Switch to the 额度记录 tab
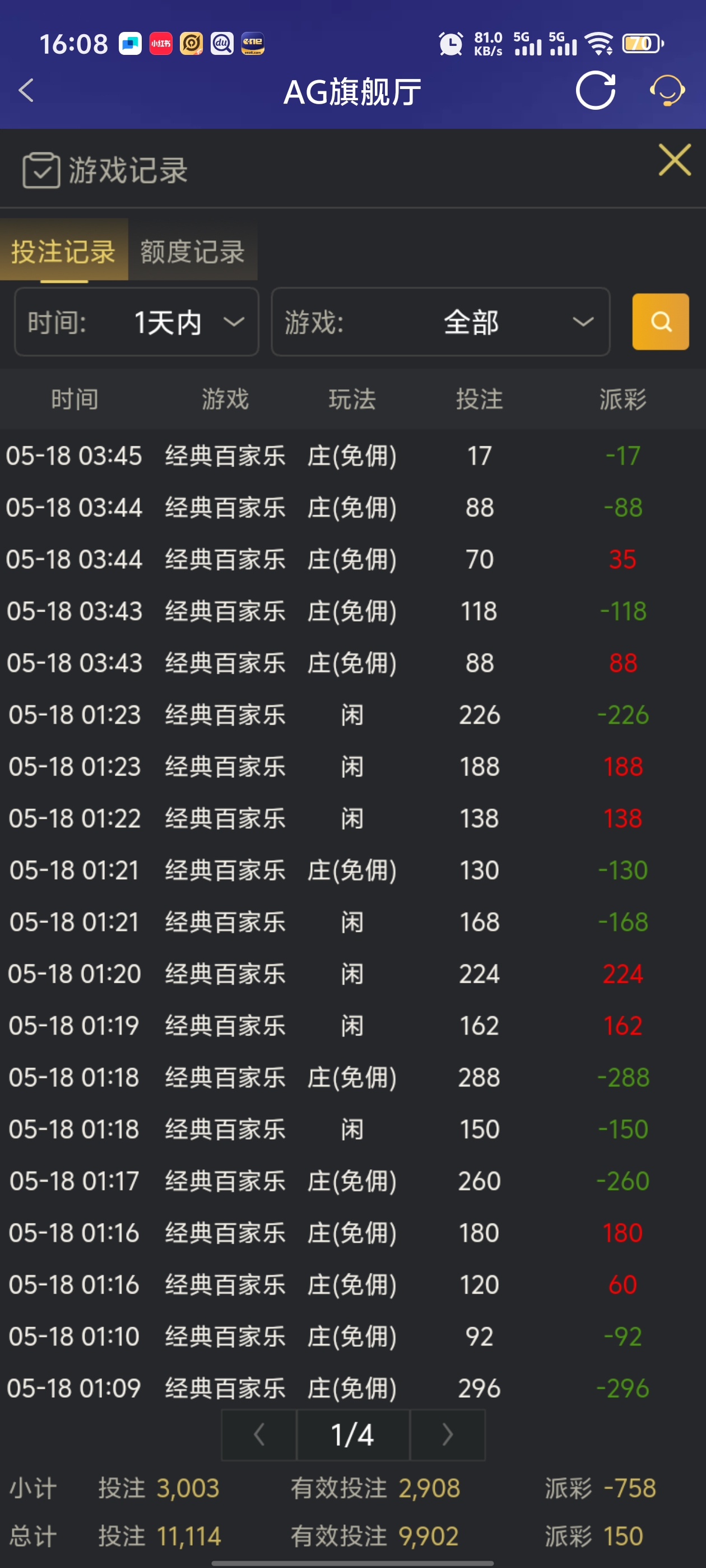The width and height of the screenshot is (706, 1568). (x=193, y=251)
